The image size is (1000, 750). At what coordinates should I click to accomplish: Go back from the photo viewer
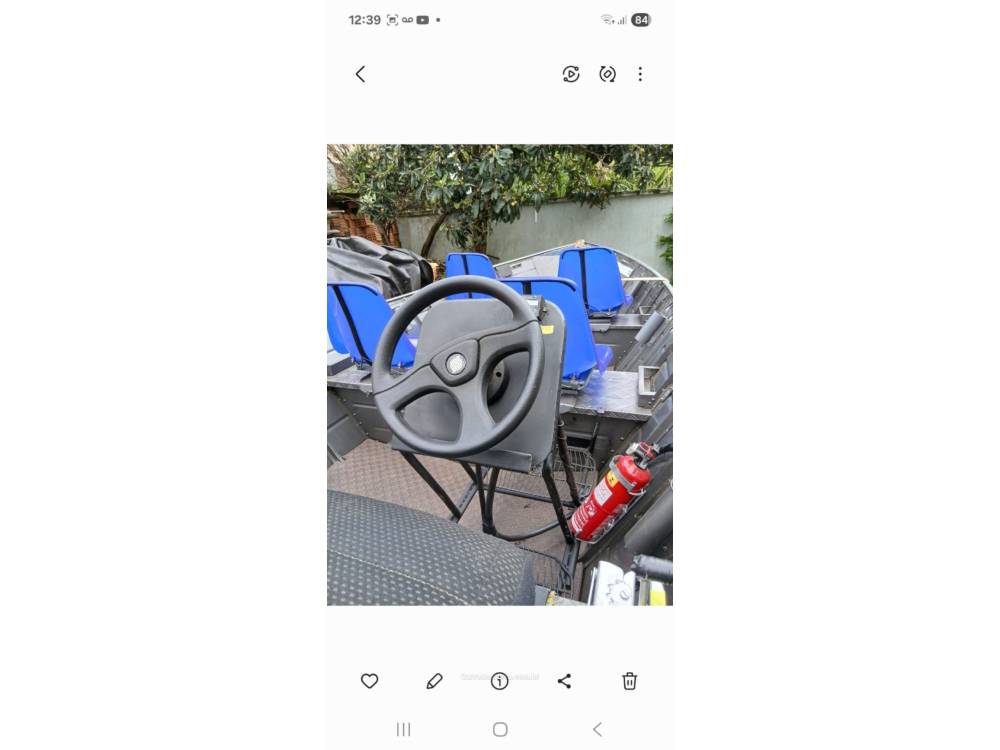pos(360,74)
